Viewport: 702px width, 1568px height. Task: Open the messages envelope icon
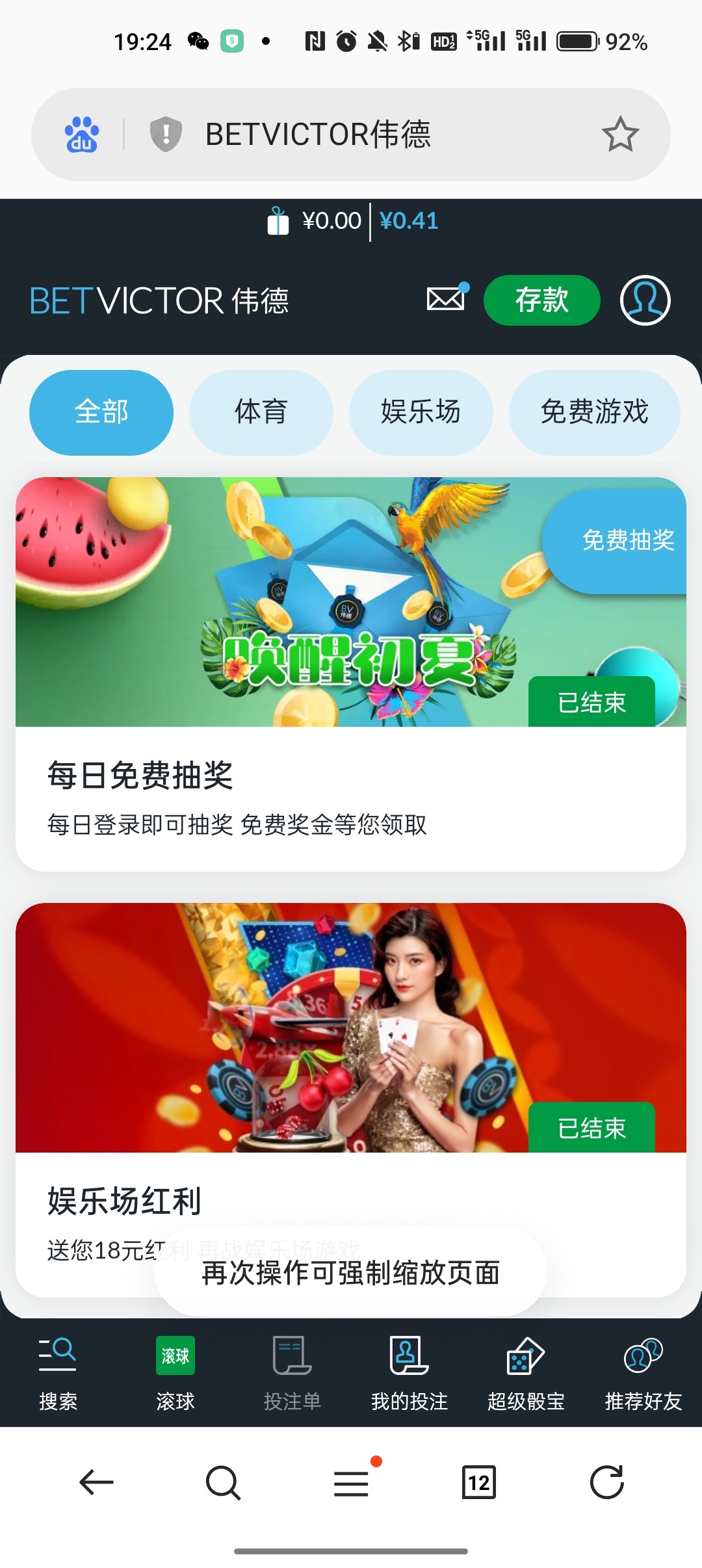pos(446,299)
